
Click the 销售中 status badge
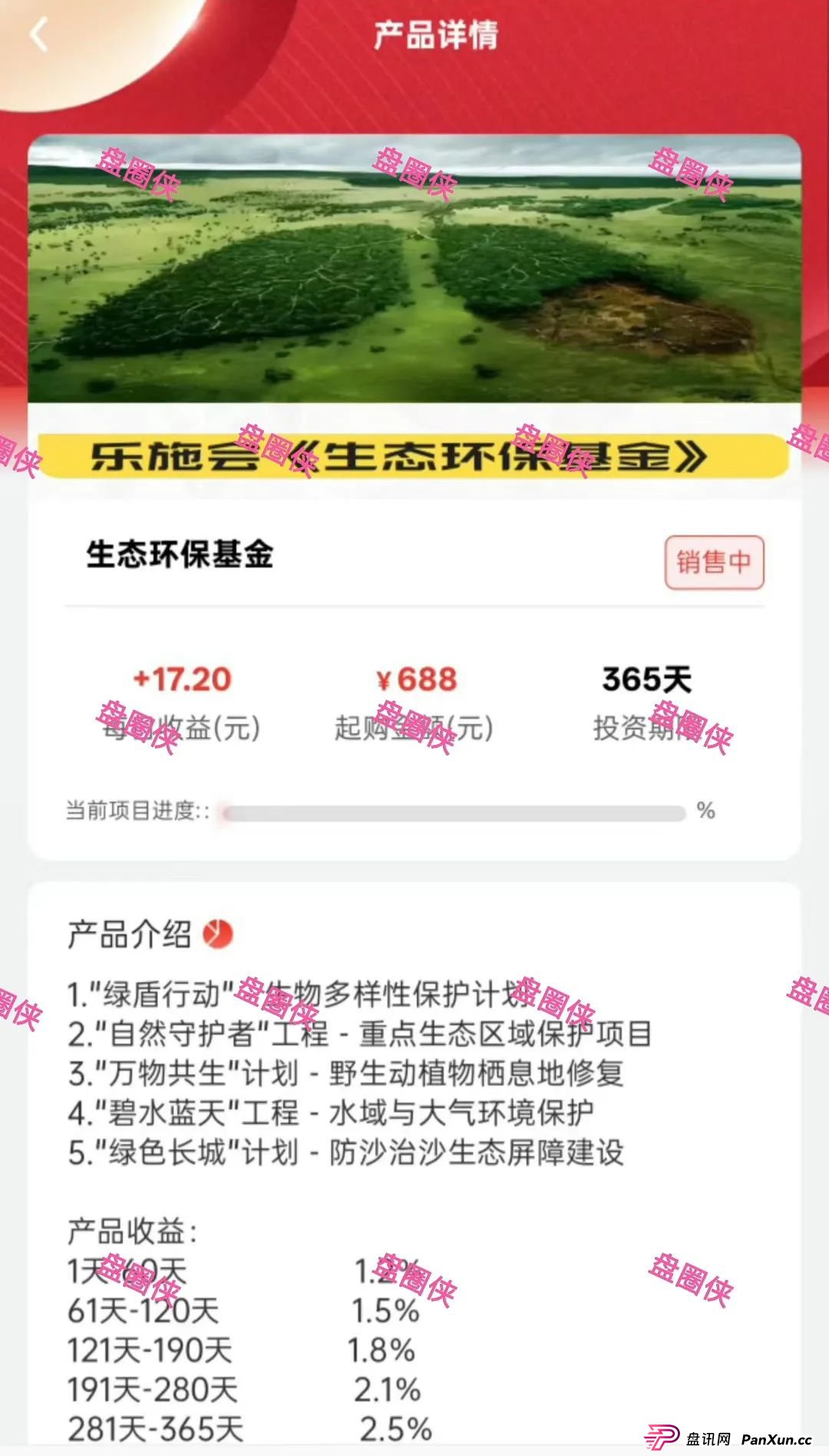tap(715, 564)
